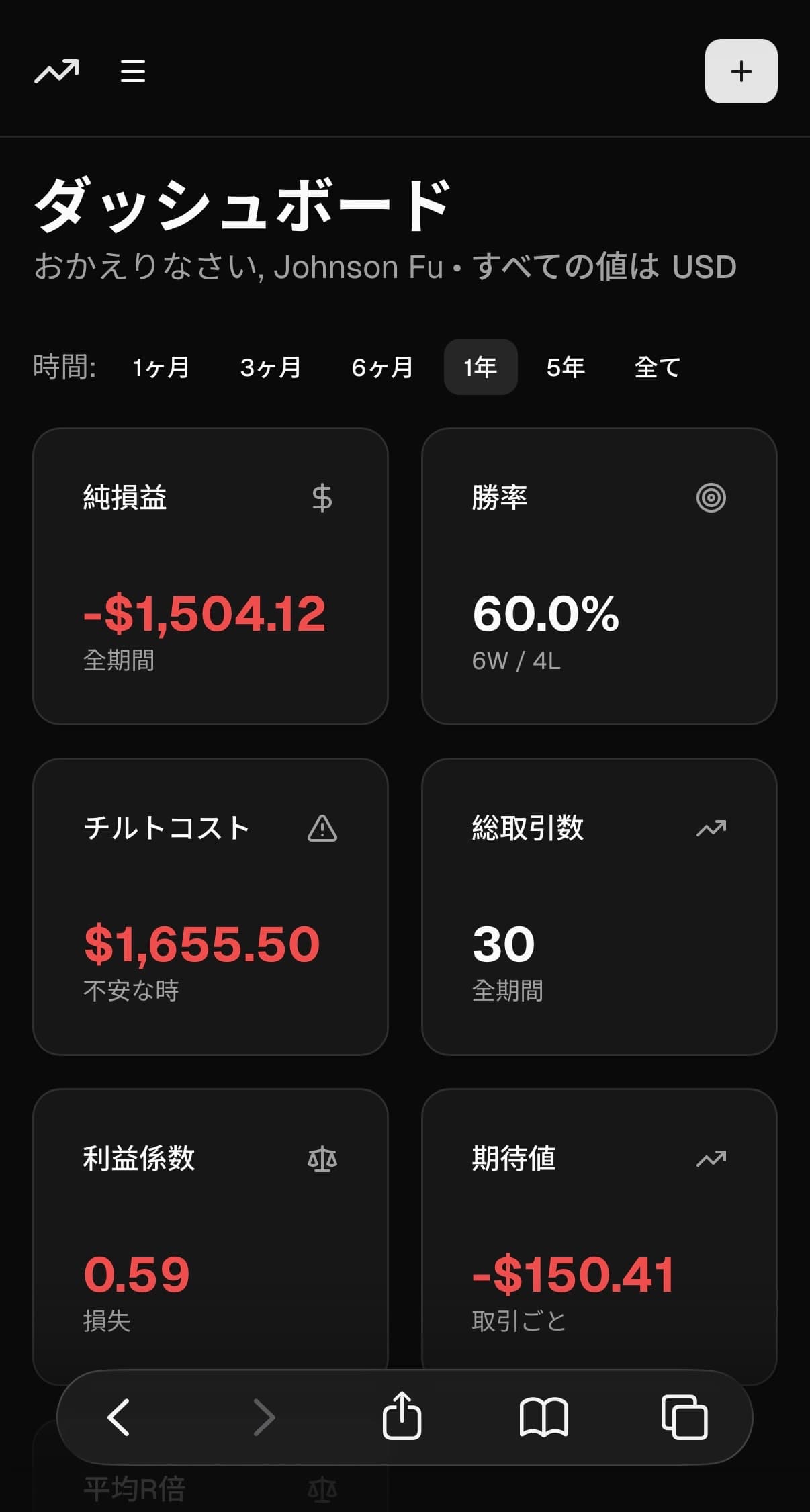Switch time filter to 1ヶ月
Image resolution: width=810 pixels, height=1512 pixels.
click(x=161, y=367)
